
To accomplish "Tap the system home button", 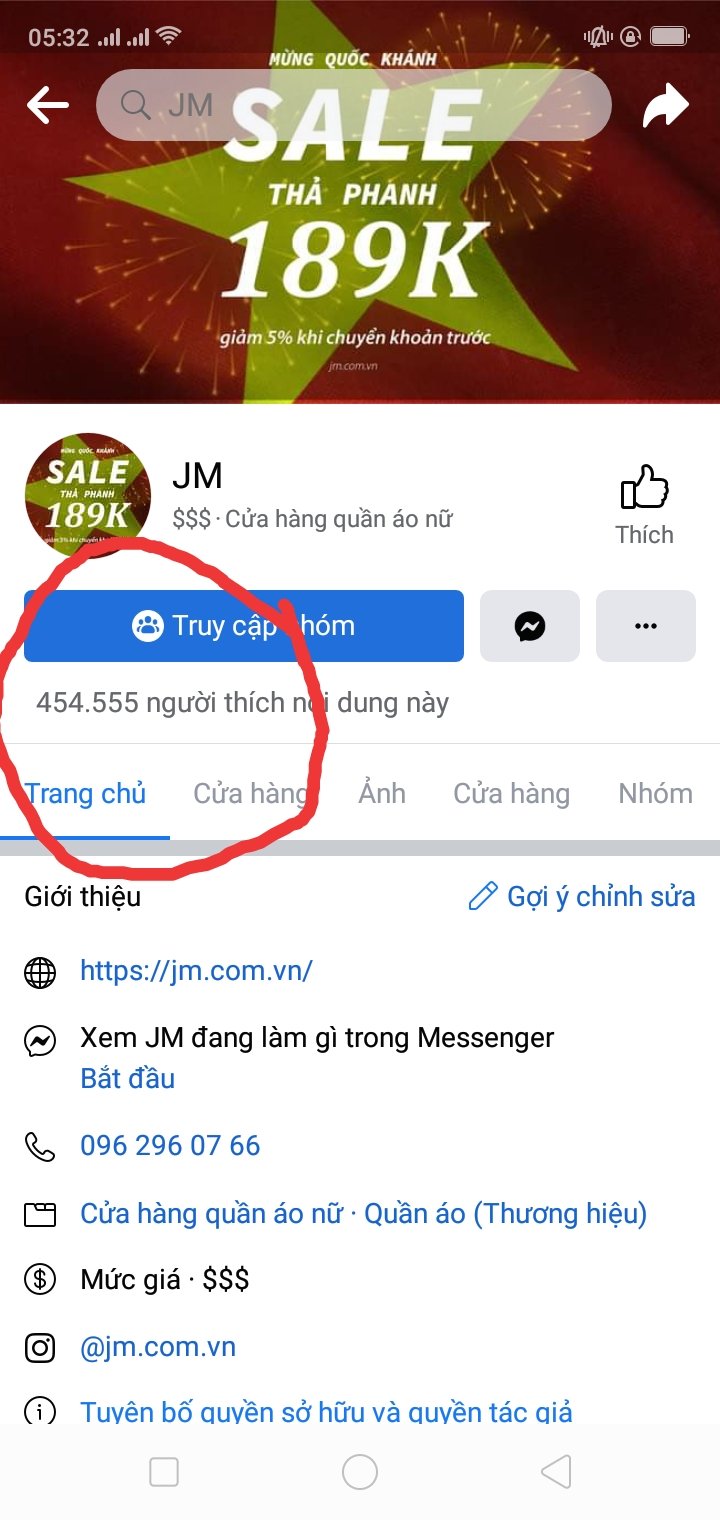I will click(x=360, y=1472).
